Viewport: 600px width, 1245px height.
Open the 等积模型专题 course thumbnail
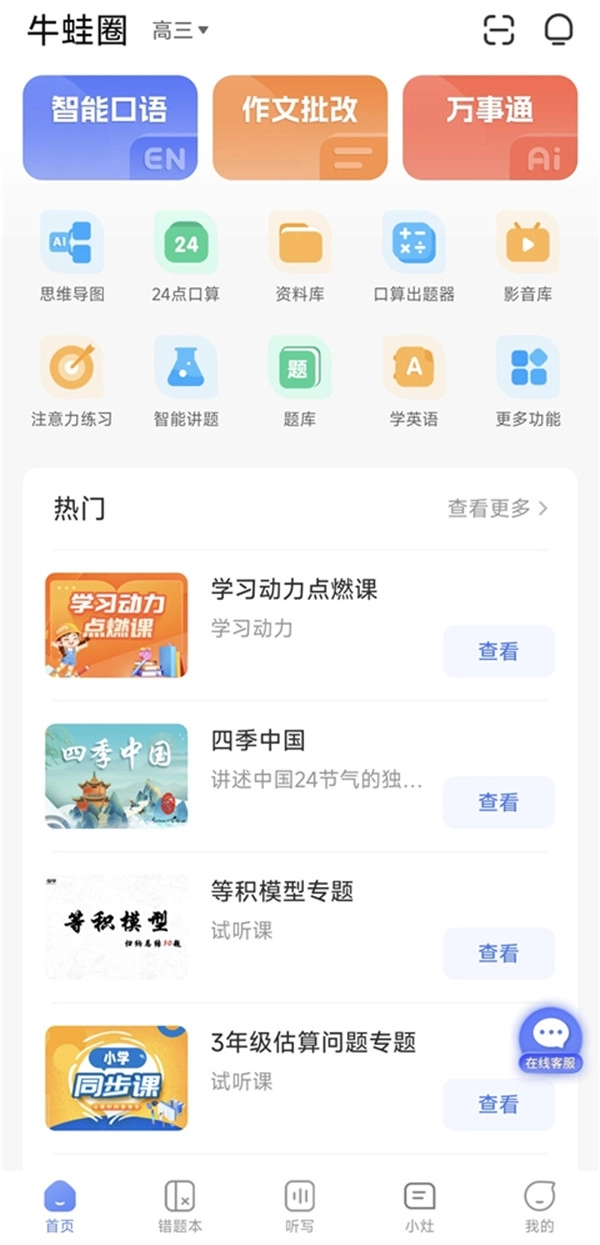116,927
